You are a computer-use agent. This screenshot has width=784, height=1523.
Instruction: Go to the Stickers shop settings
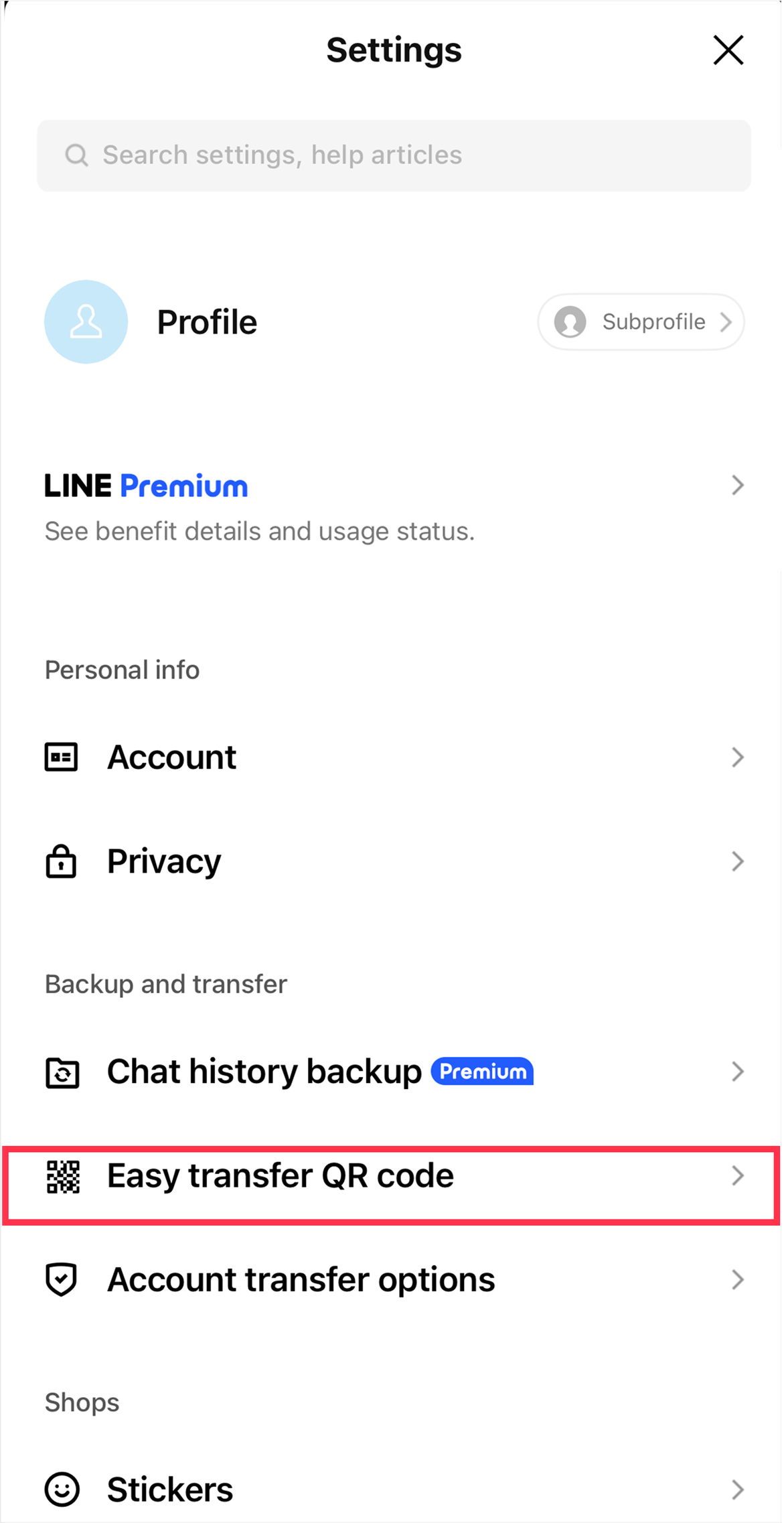(394, 1490)
